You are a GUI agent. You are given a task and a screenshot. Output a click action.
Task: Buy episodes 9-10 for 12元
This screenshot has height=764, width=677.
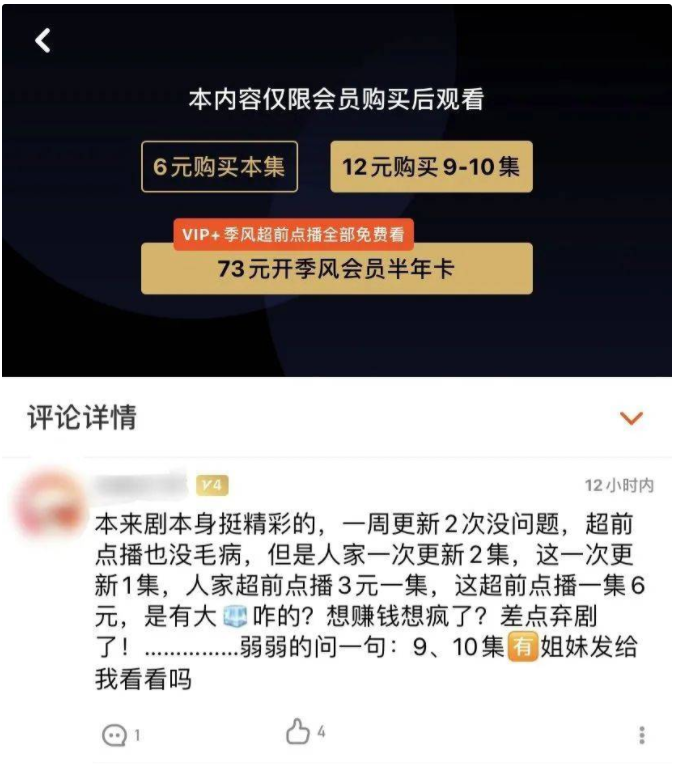[431, 167]
